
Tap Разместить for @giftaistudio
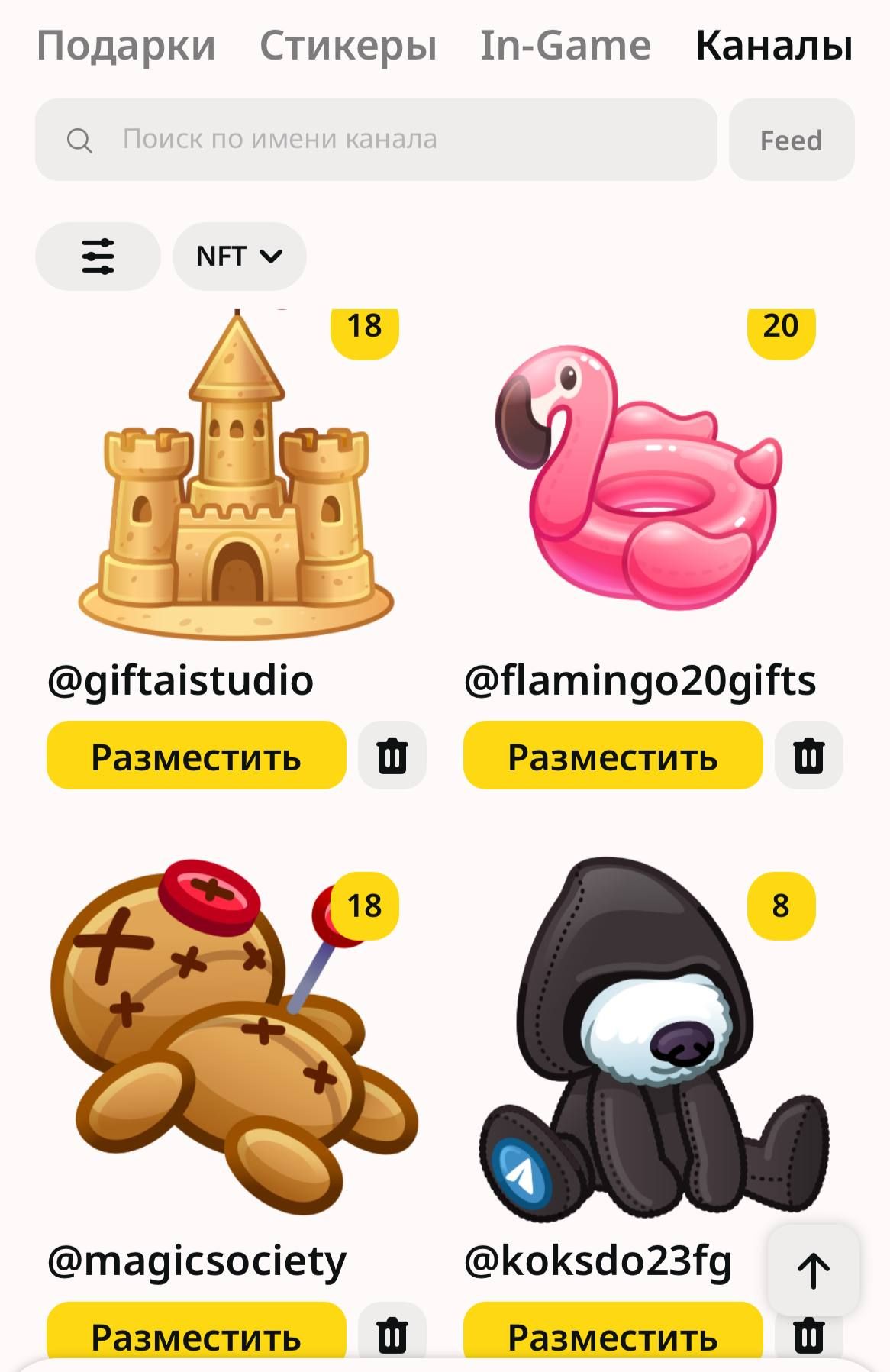[x=196, y=756]
